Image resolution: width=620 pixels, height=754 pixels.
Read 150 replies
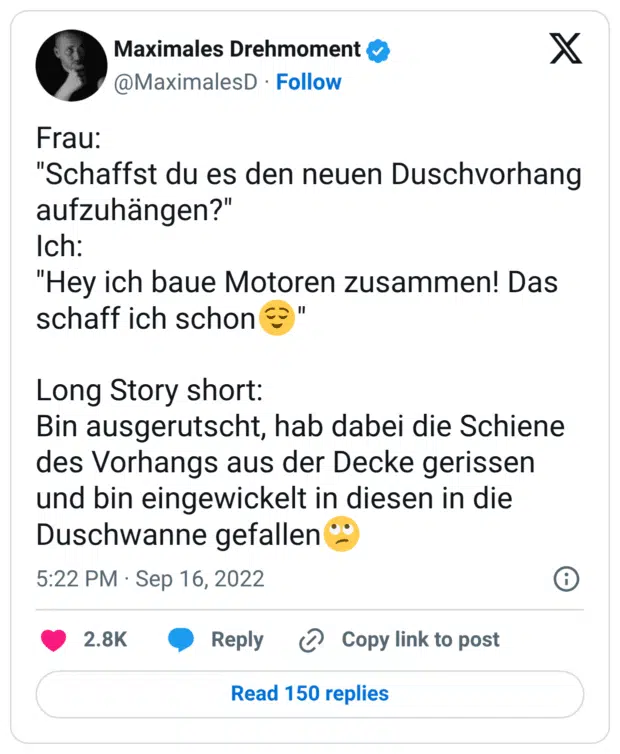(309, 693)
